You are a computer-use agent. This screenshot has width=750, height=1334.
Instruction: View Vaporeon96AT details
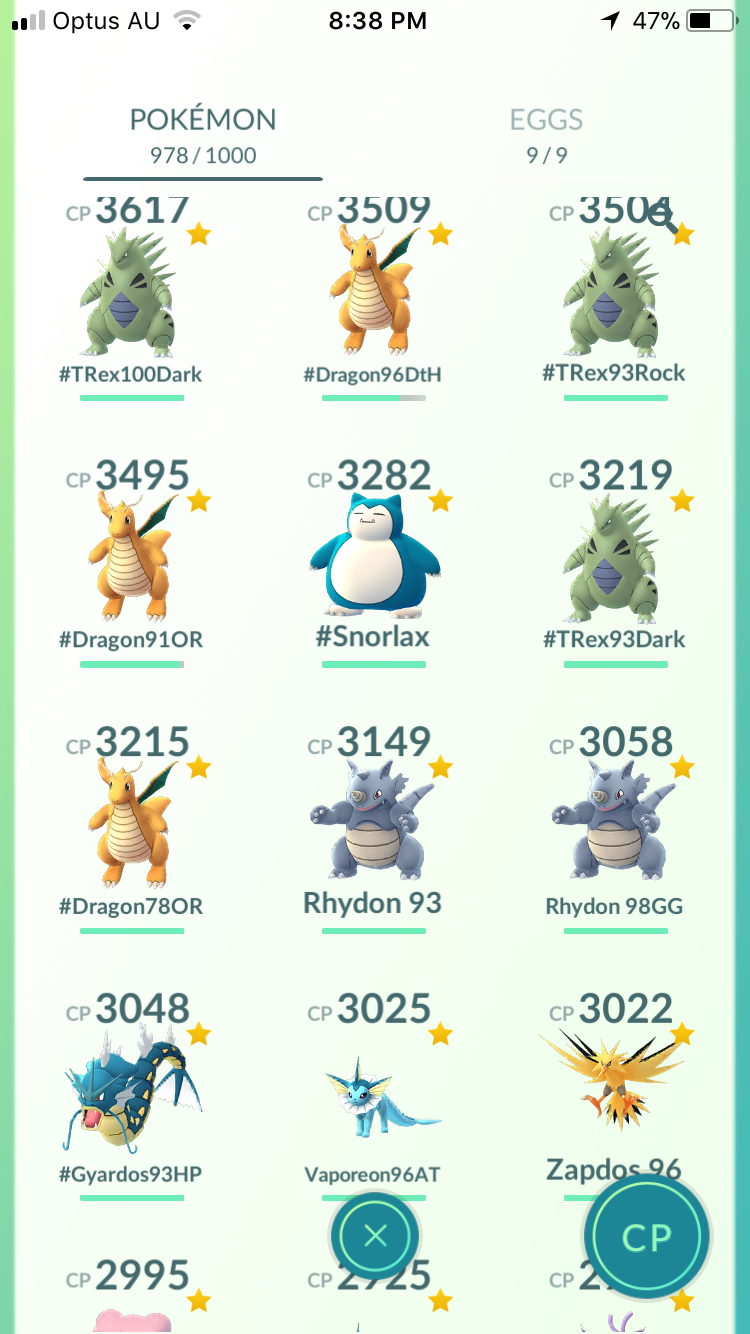(x=373, y=1094)
